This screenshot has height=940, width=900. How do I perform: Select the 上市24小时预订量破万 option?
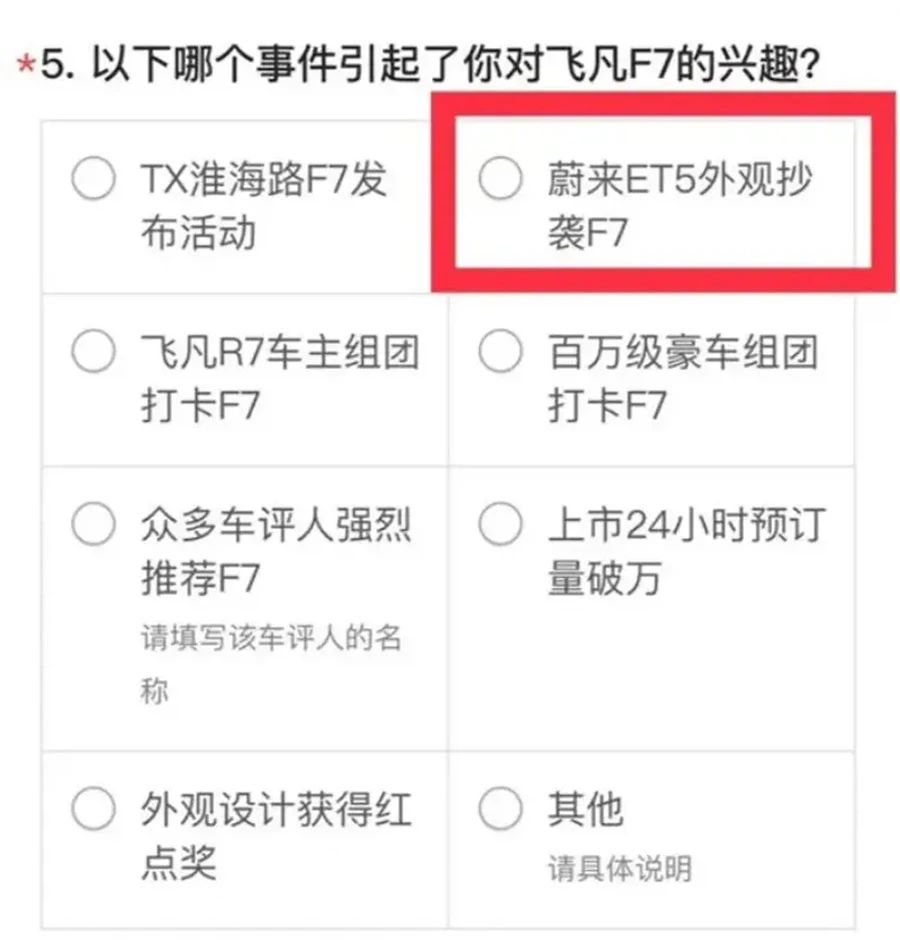(500, 524)
